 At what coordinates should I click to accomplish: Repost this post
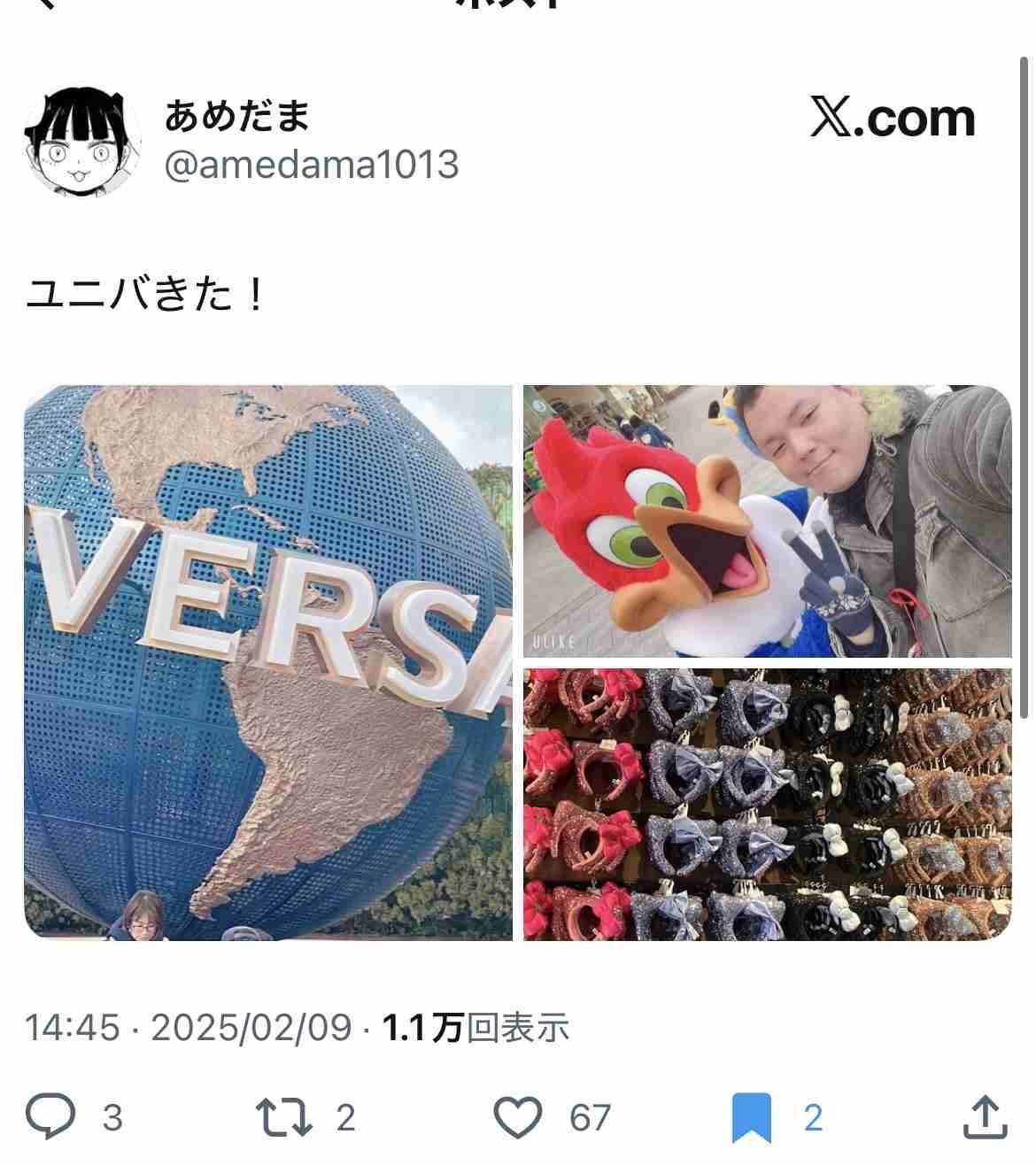coord(283,1116)
